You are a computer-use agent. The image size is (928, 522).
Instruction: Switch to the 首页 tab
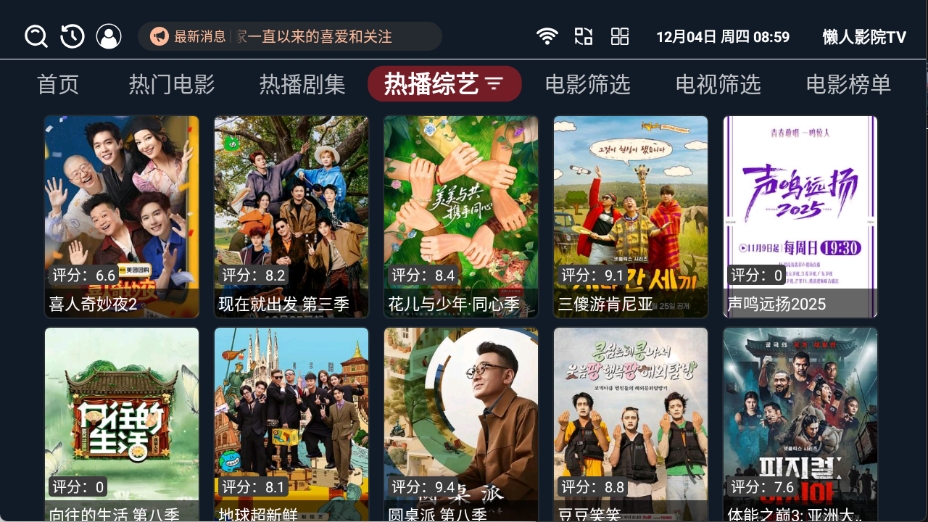[x=58, y=85]
